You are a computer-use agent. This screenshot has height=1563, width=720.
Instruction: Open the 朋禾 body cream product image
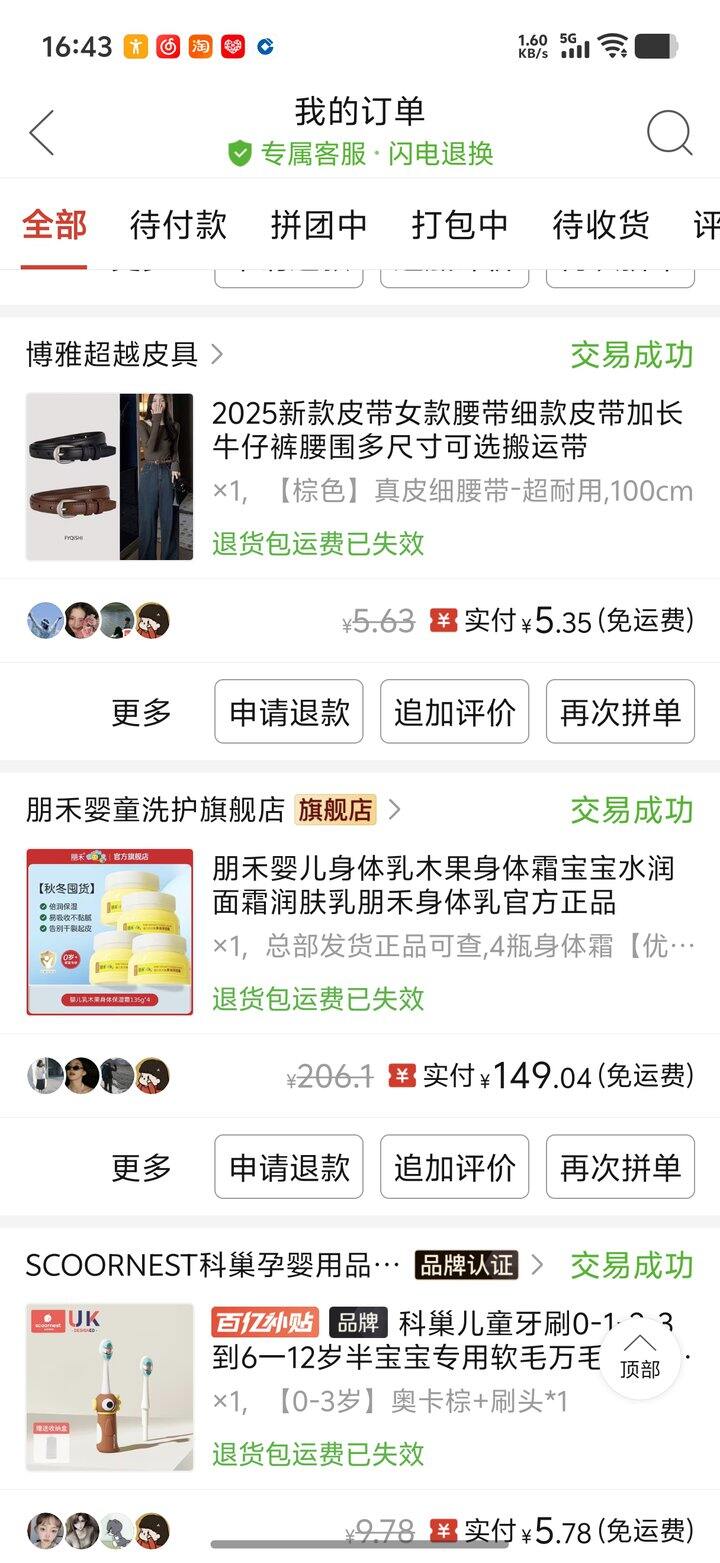[109, 931]
